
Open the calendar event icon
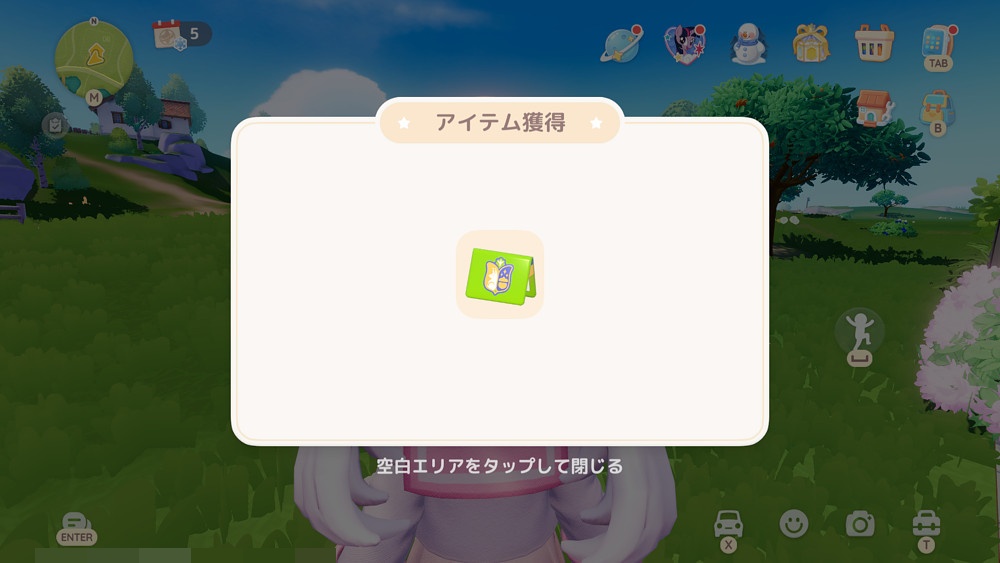click(169, 35)
